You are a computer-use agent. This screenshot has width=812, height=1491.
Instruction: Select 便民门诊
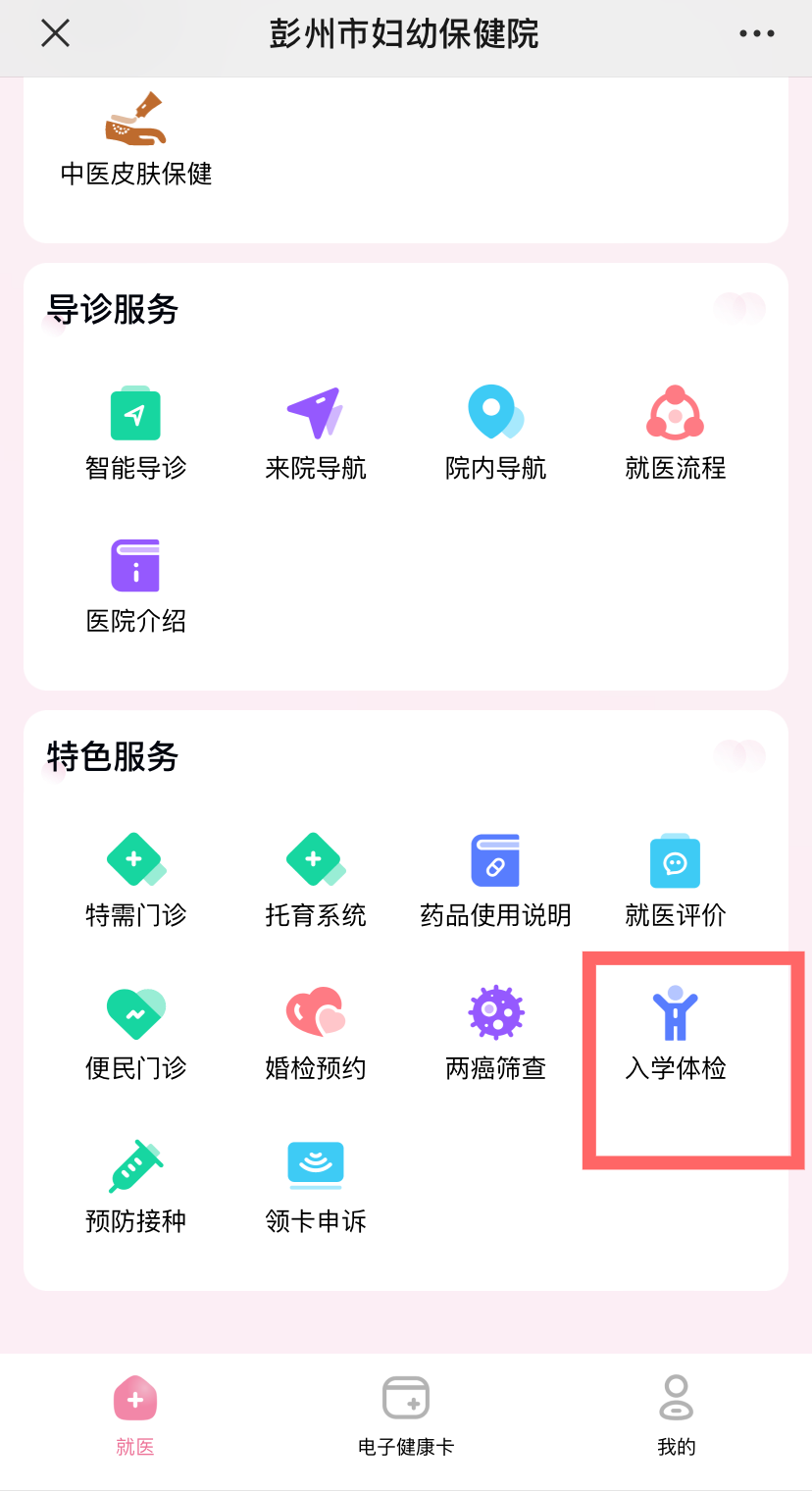(135, 1033)
